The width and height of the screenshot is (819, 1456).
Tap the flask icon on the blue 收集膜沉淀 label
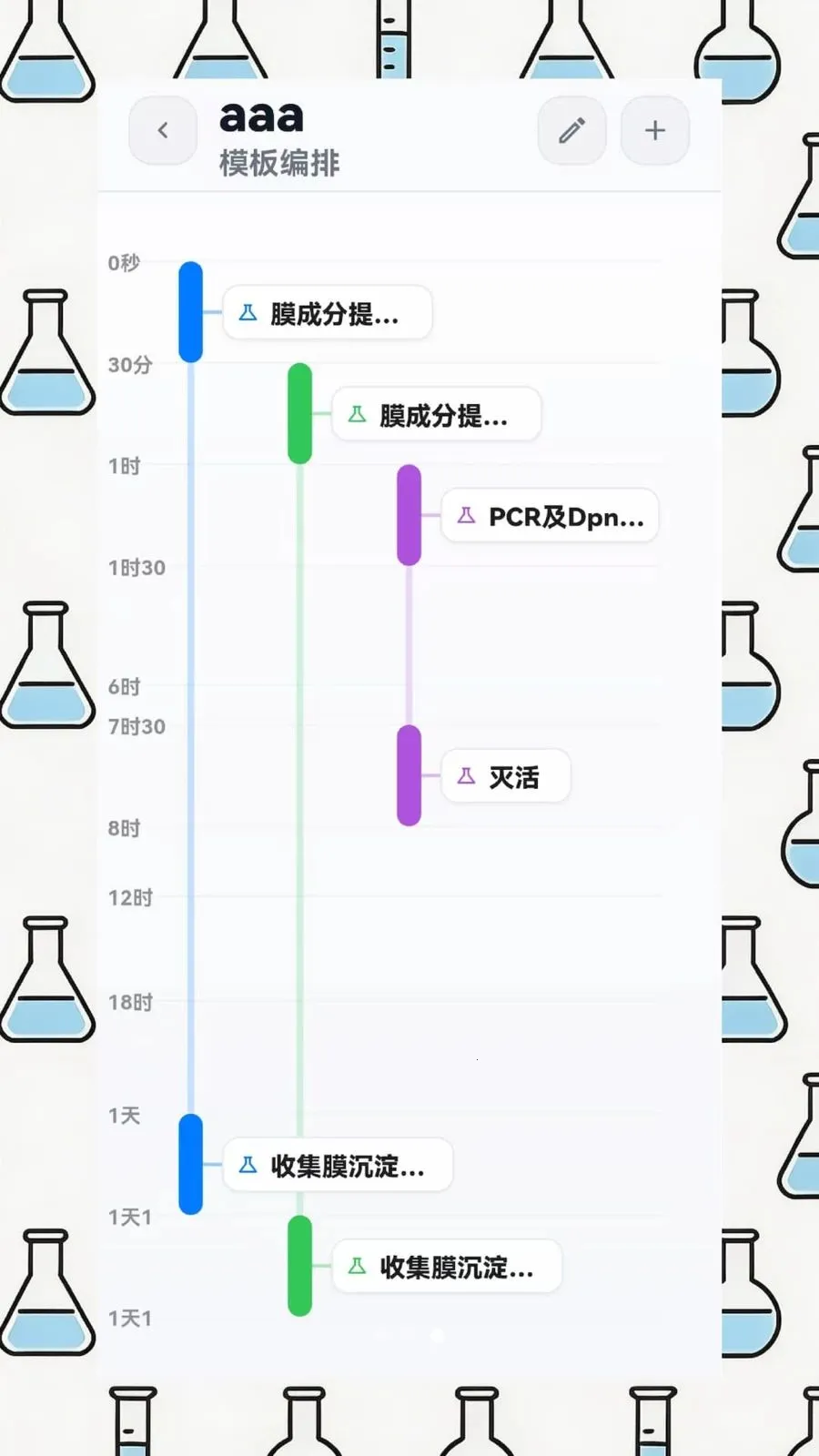[x=248, y=1164]
